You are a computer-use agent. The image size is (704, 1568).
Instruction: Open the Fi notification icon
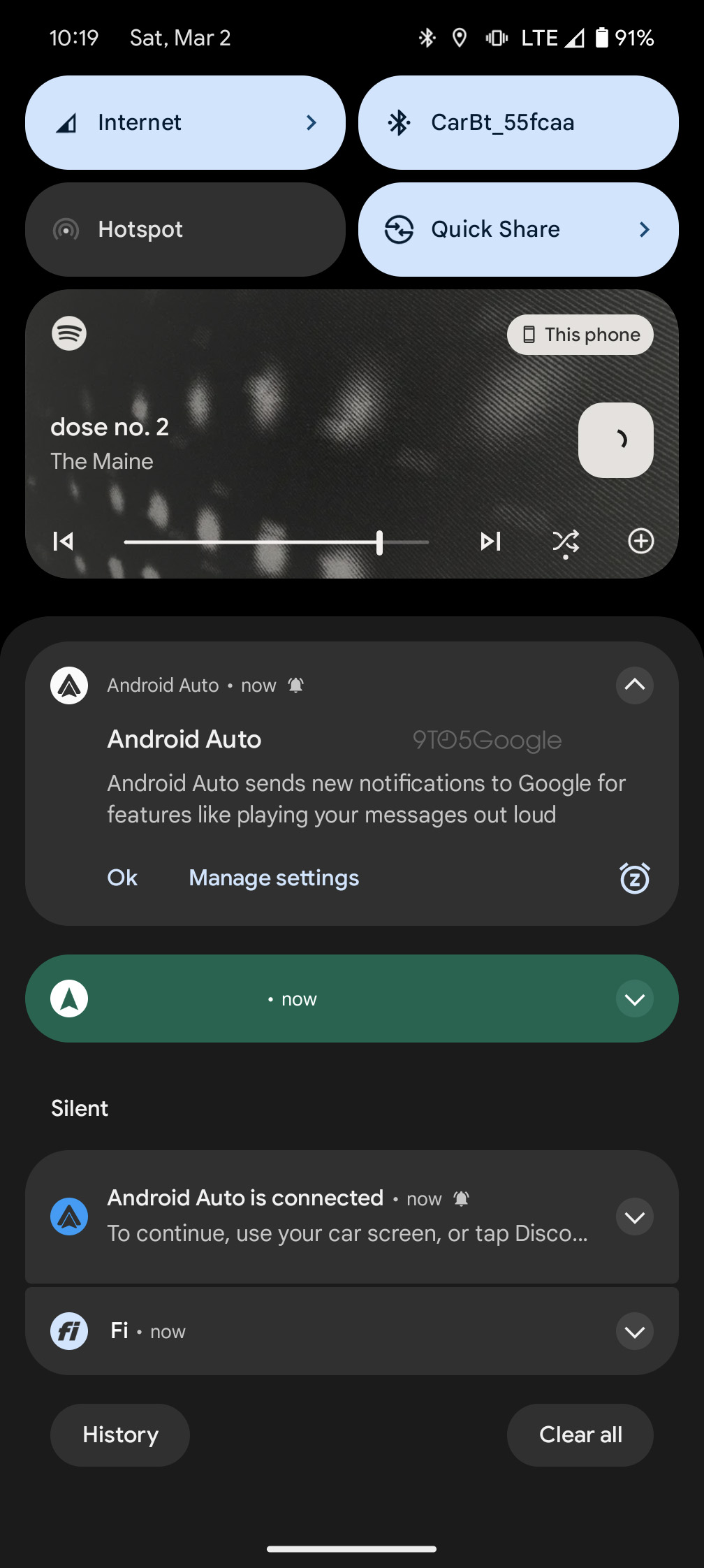pos(68,1331)
